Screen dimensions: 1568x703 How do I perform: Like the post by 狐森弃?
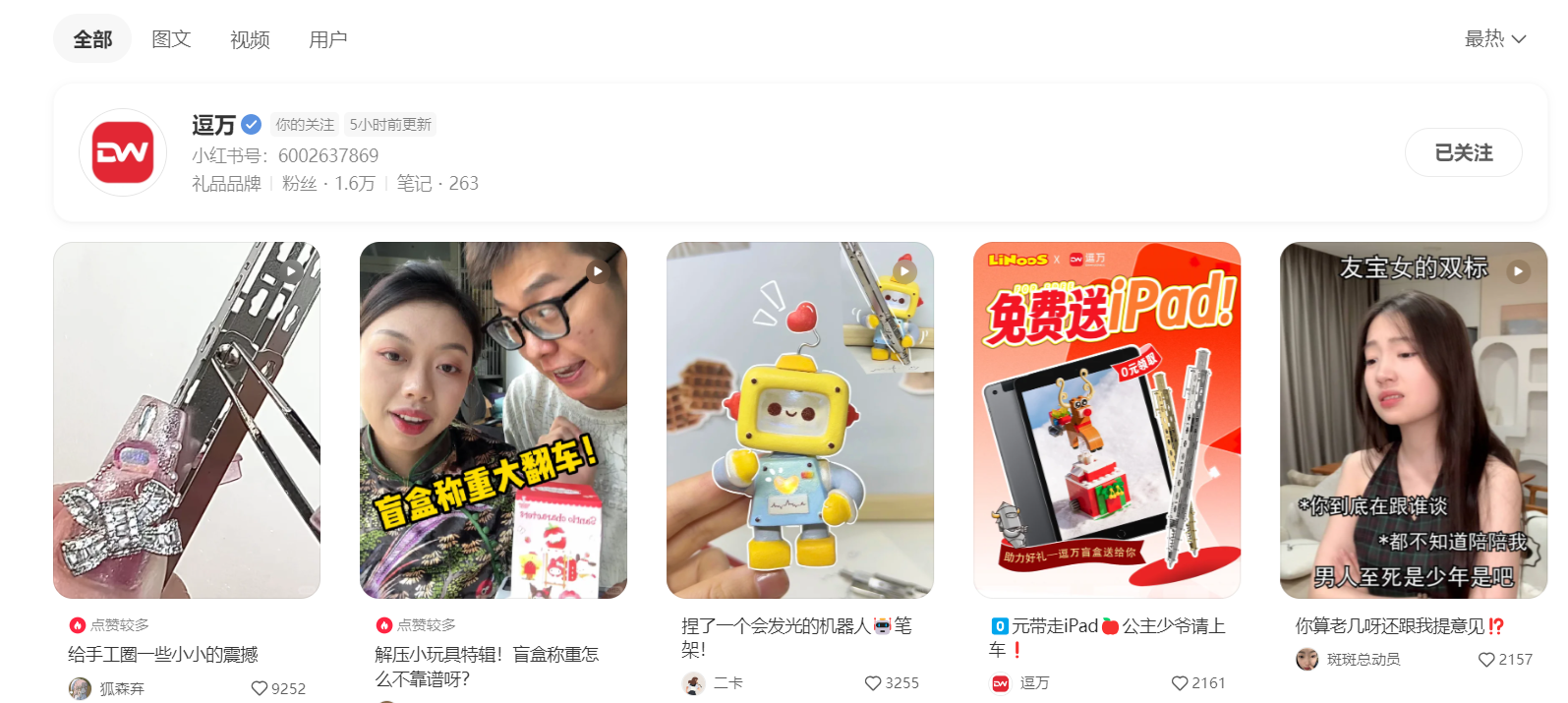coord(260,688)
